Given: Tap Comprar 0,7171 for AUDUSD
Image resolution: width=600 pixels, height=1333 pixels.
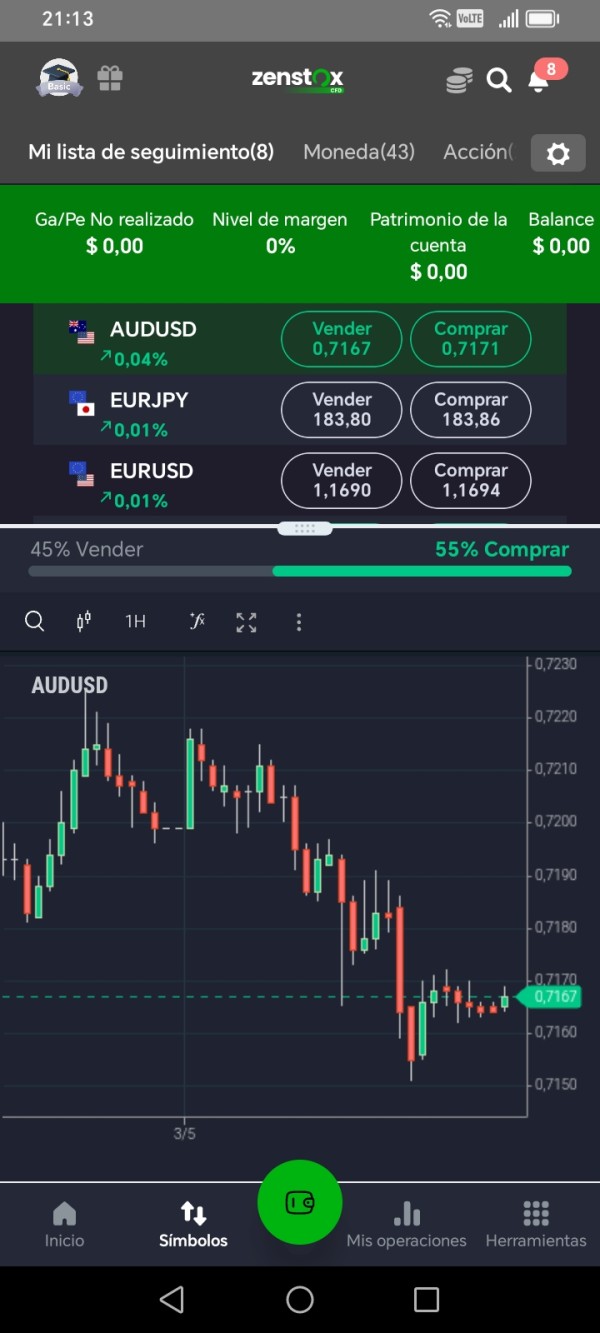Looking at the screenshot, I should 471,339.
